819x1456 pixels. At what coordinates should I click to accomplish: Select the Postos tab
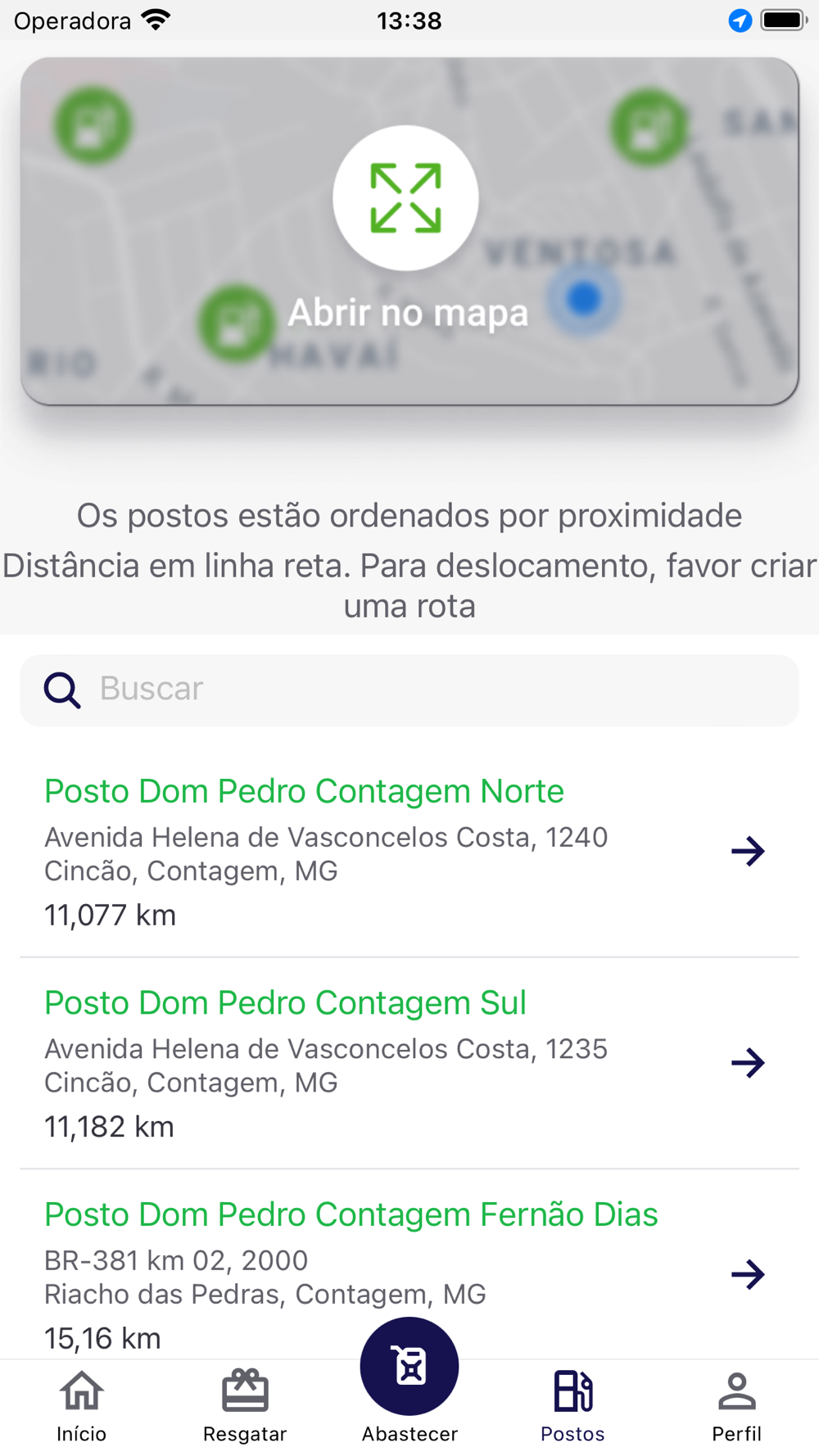pyautogui.click(x=572, y=1405)
